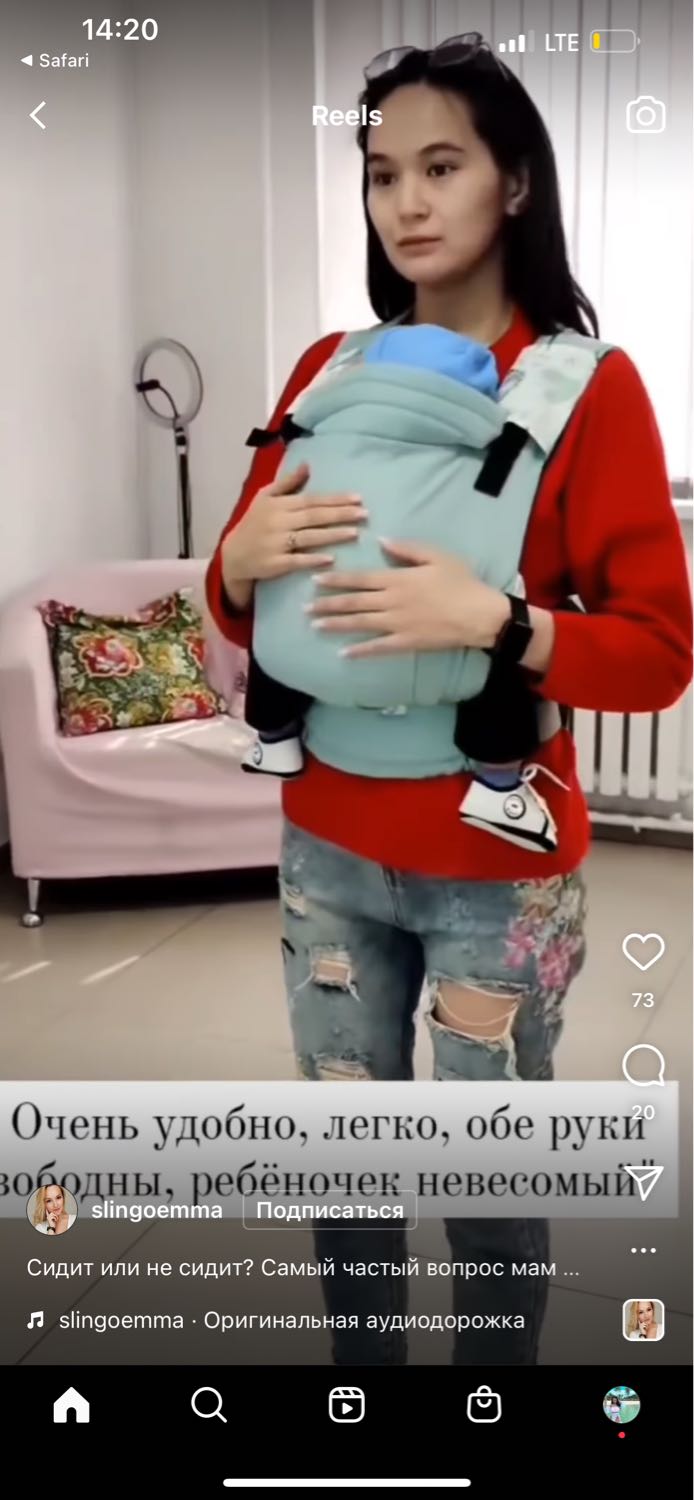Switch to the Reels tab
The height and width of the screenshot is (1500, 694).
347,1405
